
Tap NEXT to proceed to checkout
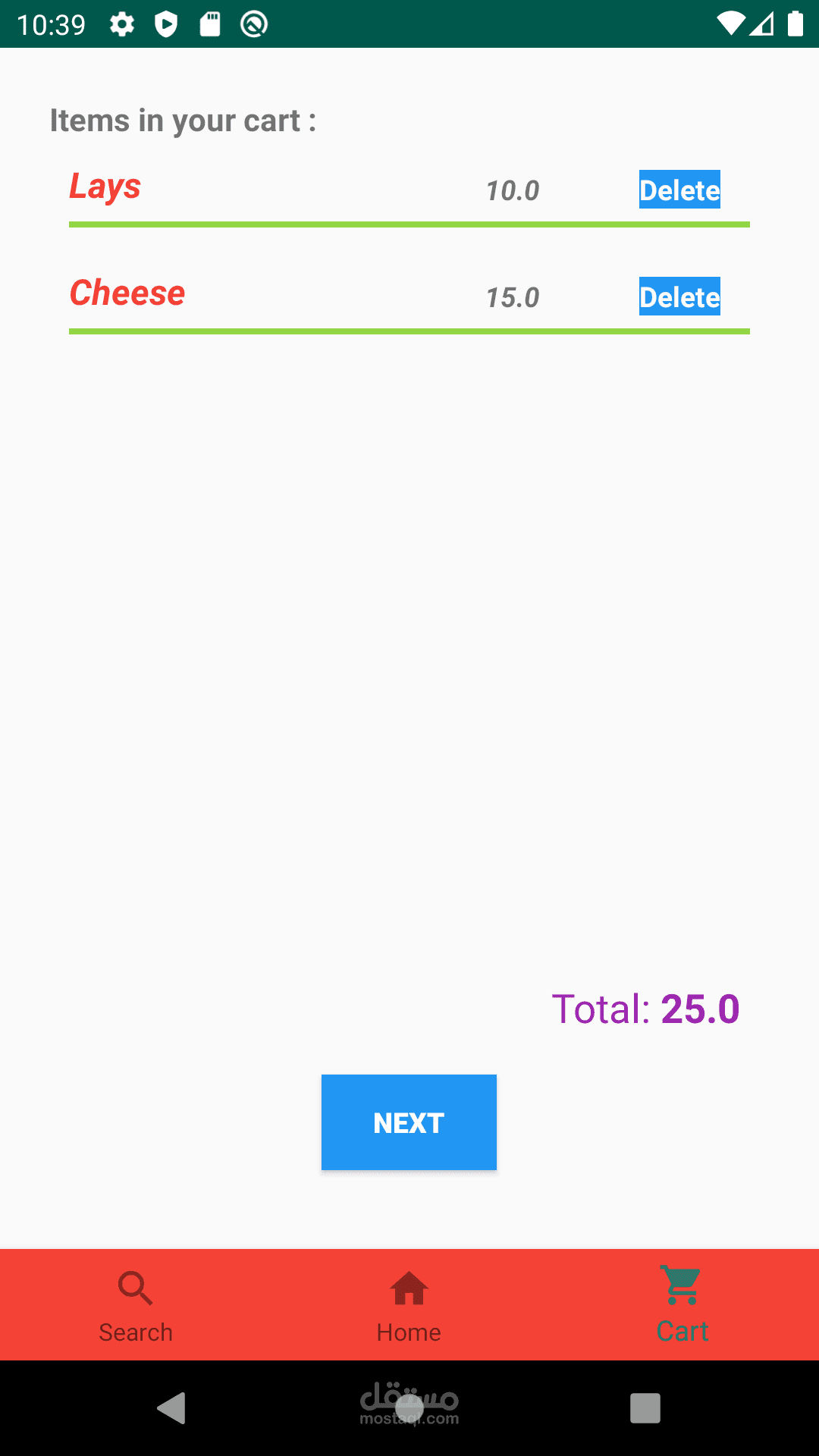point(409,1122)
